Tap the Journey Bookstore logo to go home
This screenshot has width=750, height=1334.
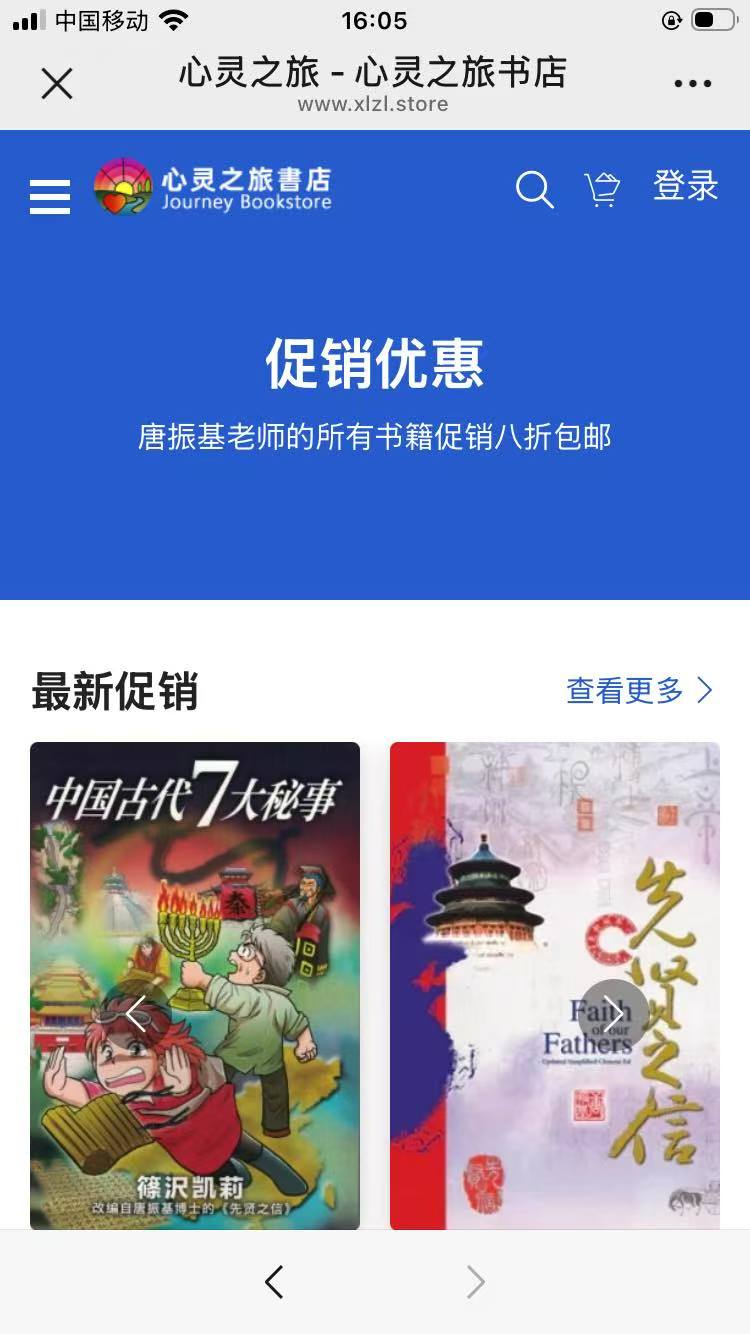[213, 187]
